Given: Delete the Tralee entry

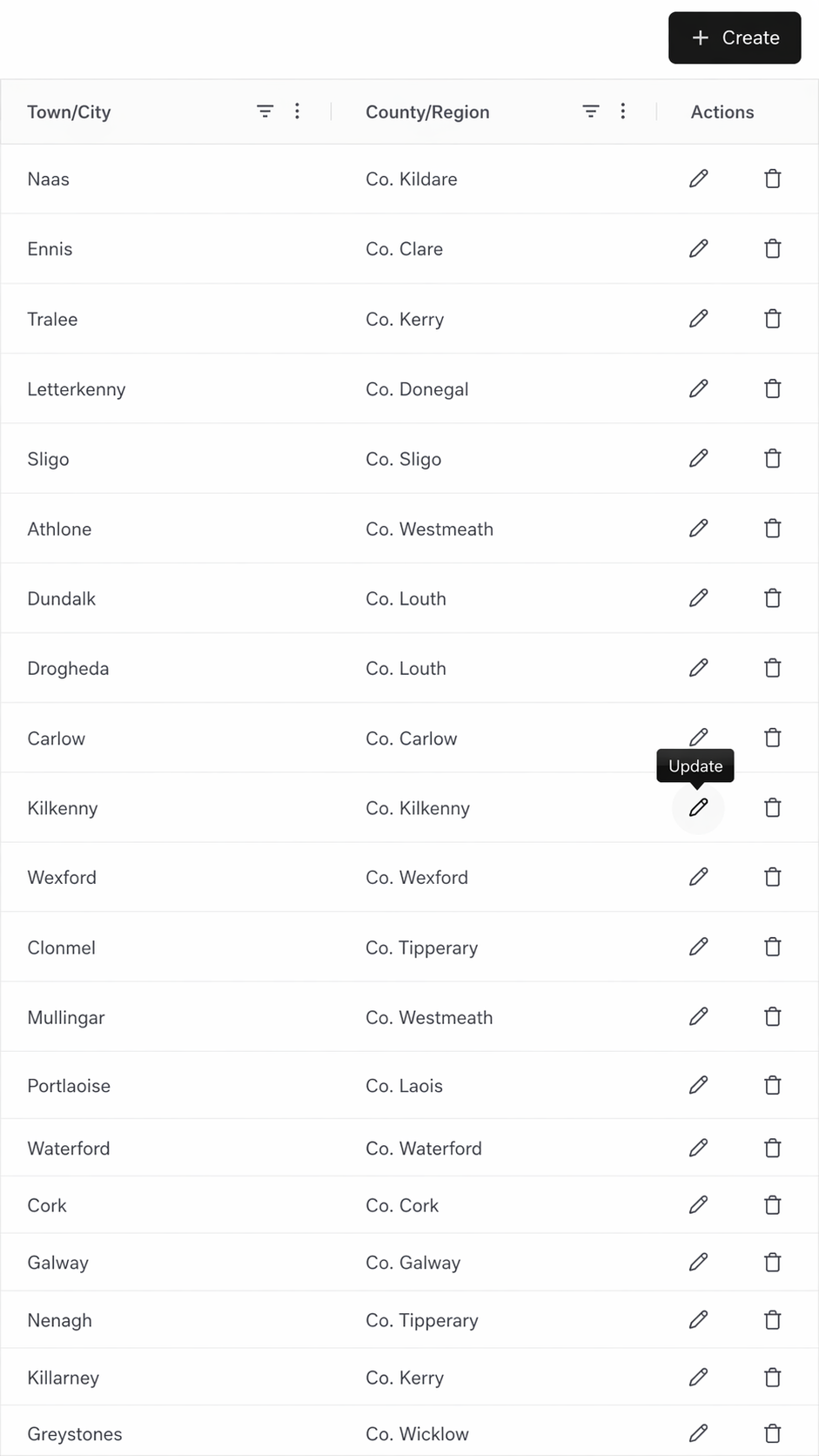Looking at the screenshot, I should pyautogui.click(x=772, y=319).
